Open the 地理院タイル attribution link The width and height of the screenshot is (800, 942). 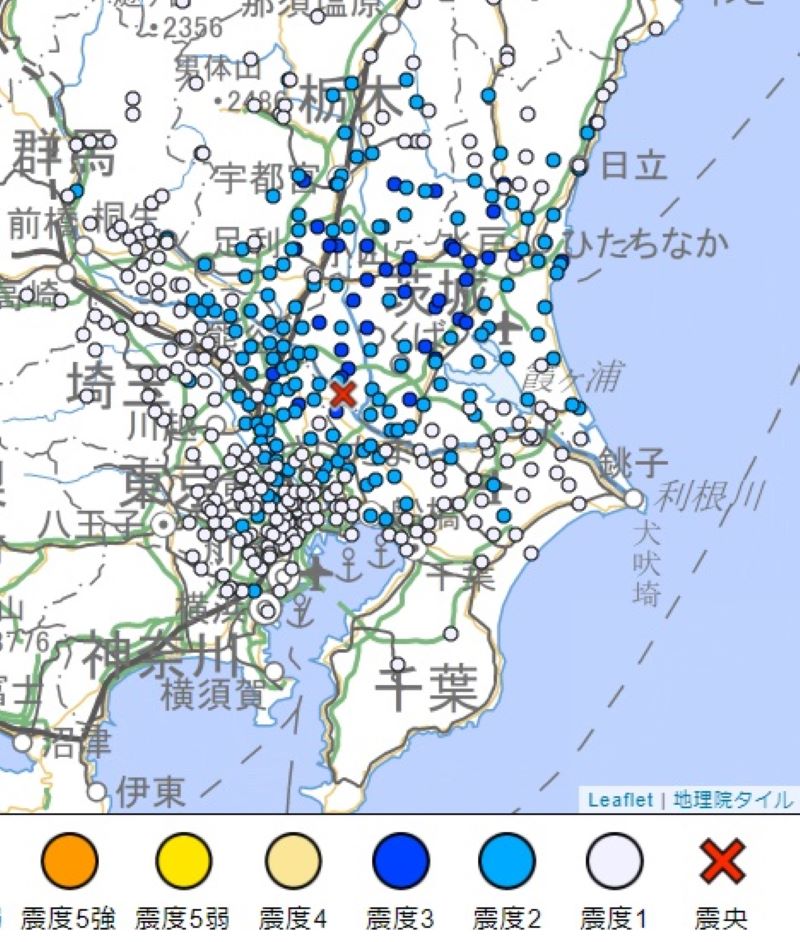pos(733,800)
